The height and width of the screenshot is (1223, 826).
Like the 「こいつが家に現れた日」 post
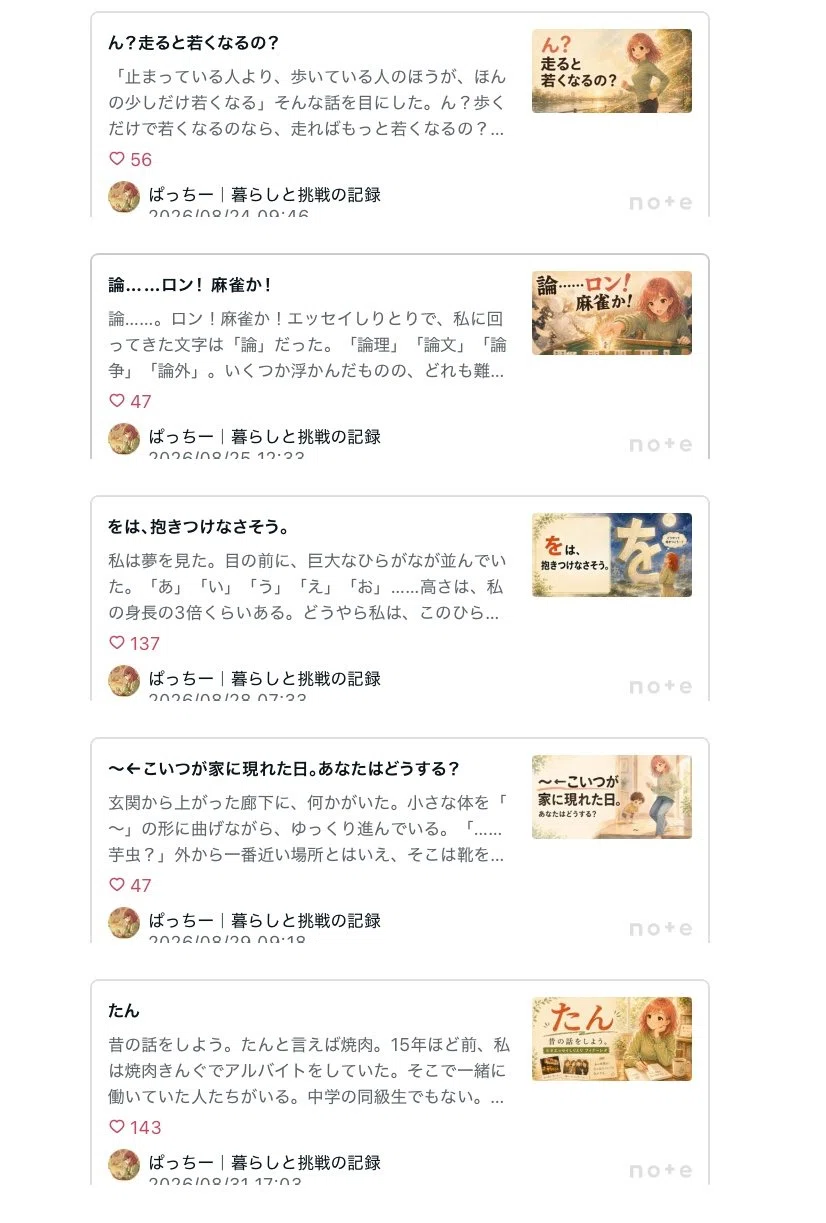tap(117, 885)
